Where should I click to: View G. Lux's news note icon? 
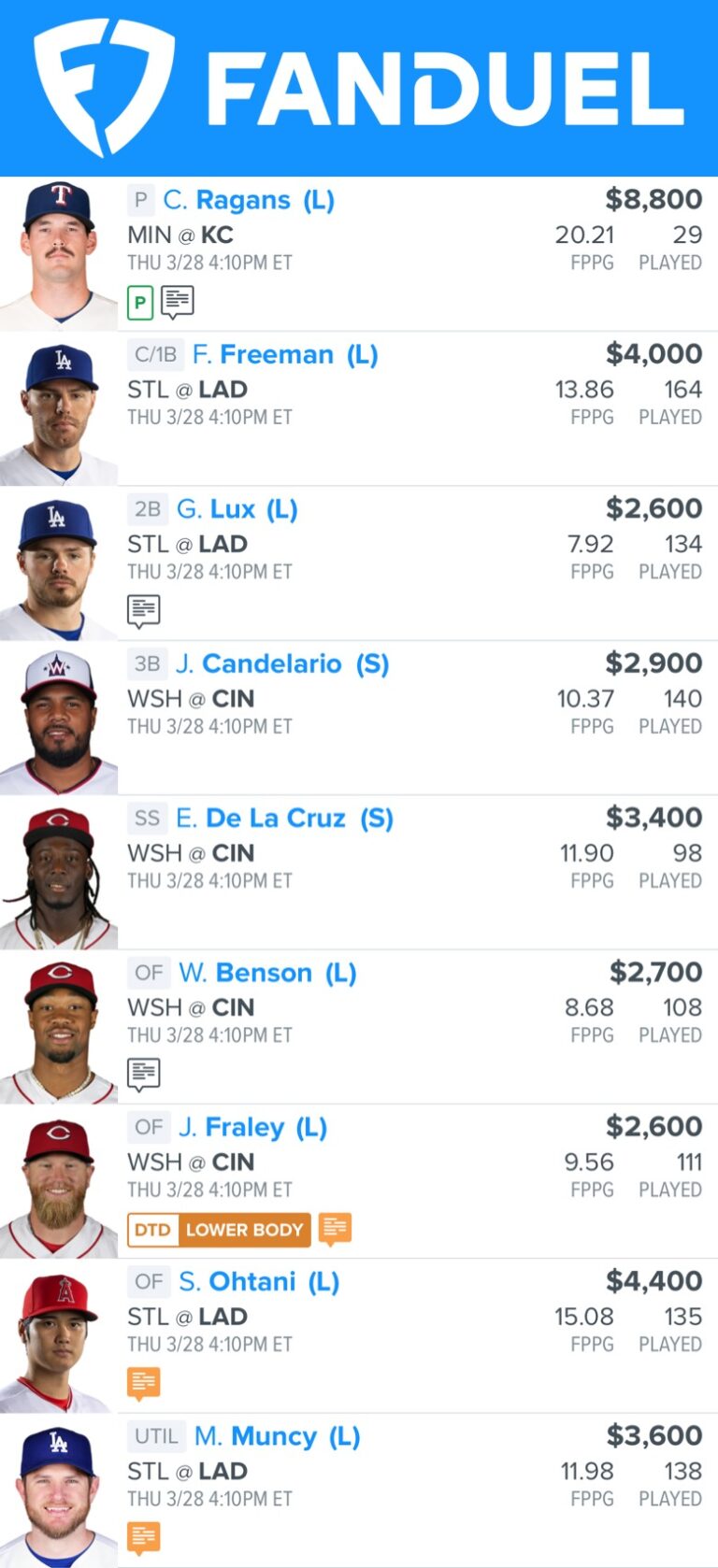[x=146, y=610]
